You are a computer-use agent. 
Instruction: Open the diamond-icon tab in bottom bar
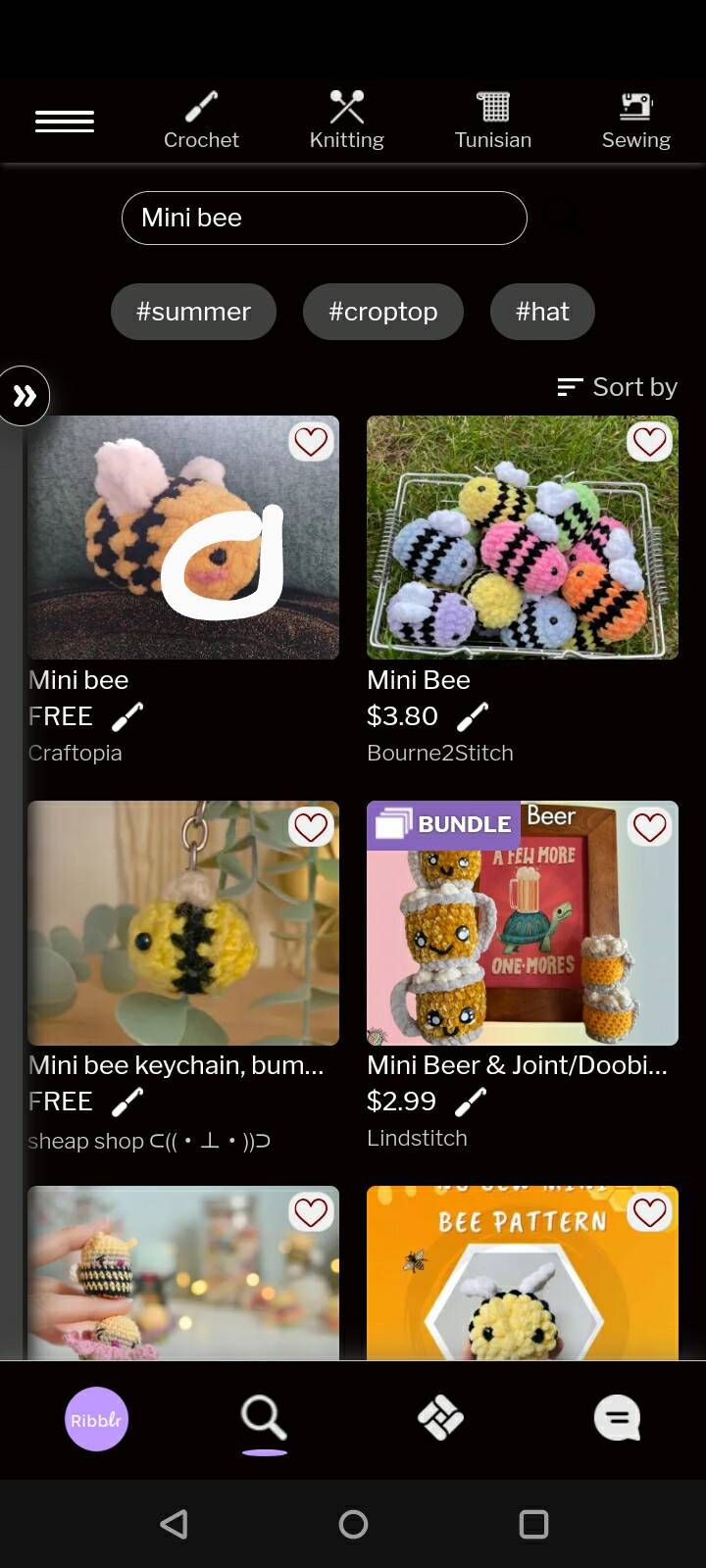coord(441,1418)
